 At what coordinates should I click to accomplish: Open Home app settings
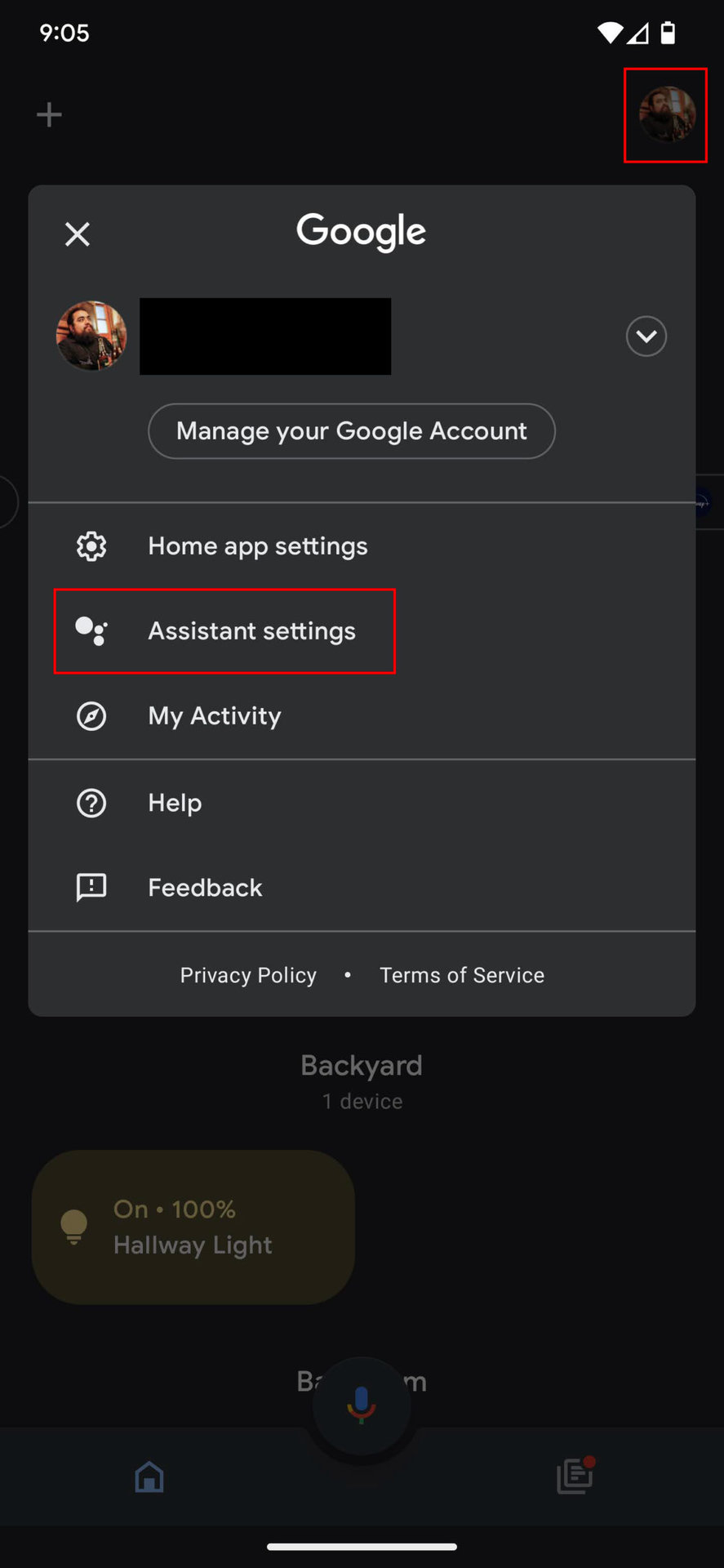pos(257,546)
